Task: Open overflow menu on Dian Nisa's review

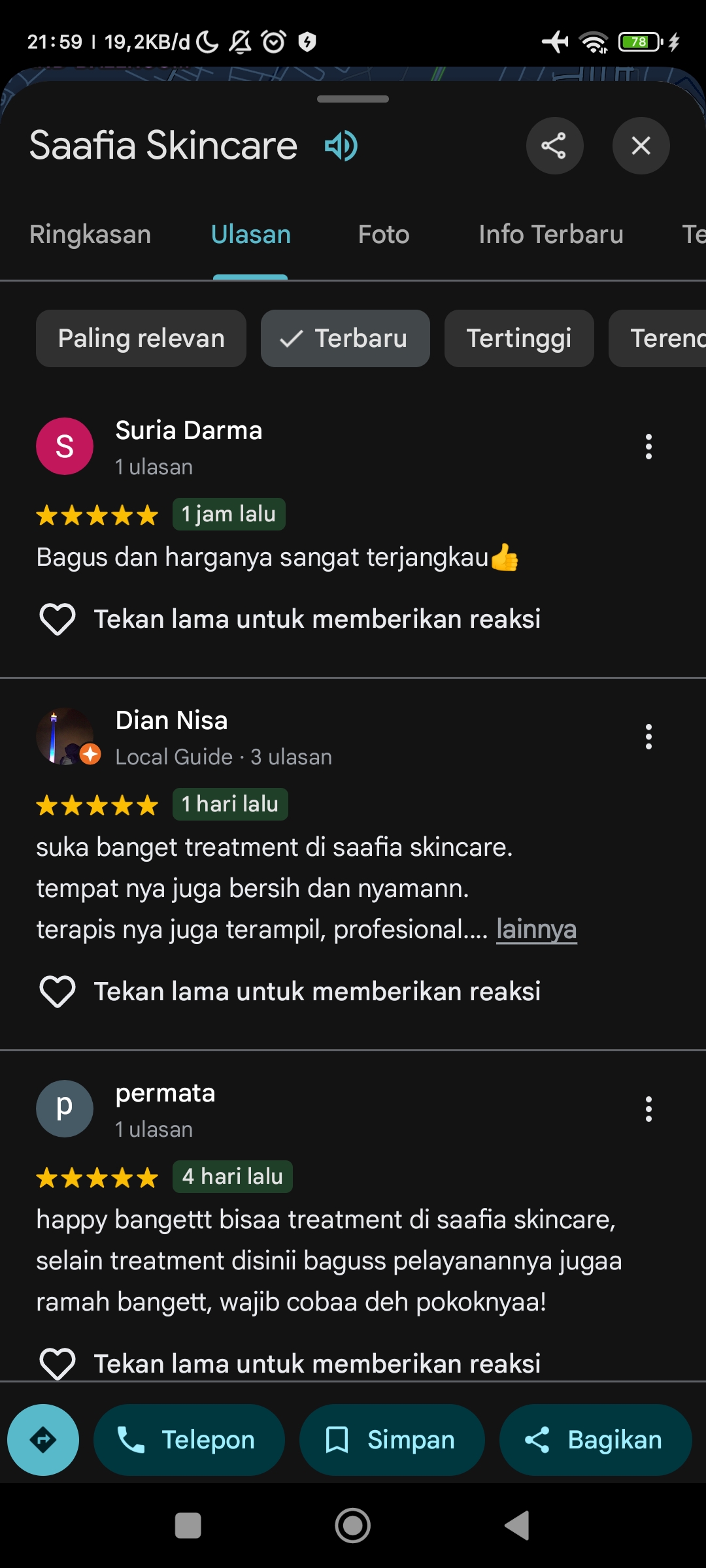Action: [x=648, y=737]
